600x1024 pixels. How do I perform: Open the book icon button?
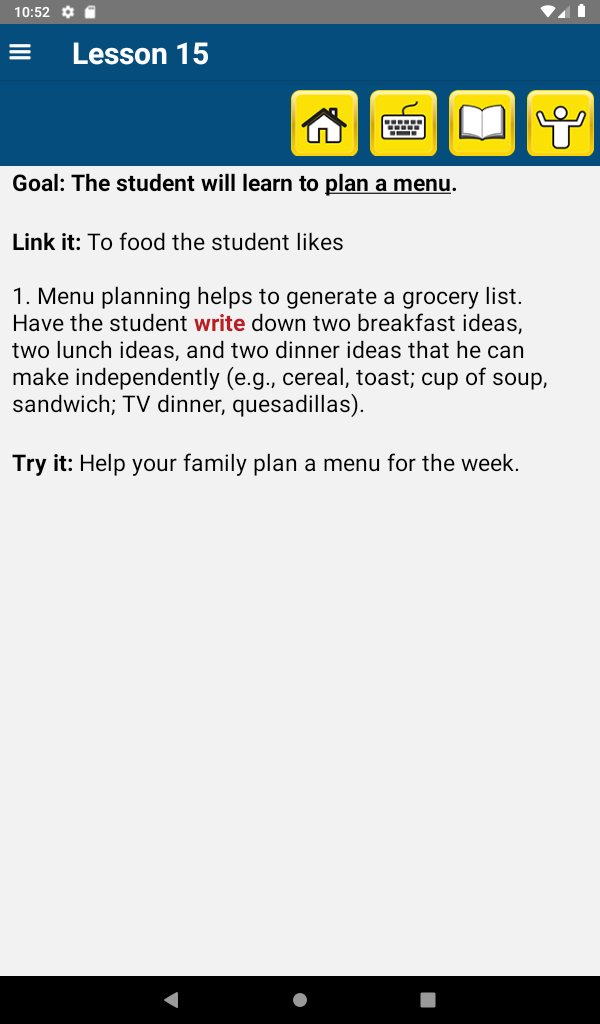coord(482,123)
